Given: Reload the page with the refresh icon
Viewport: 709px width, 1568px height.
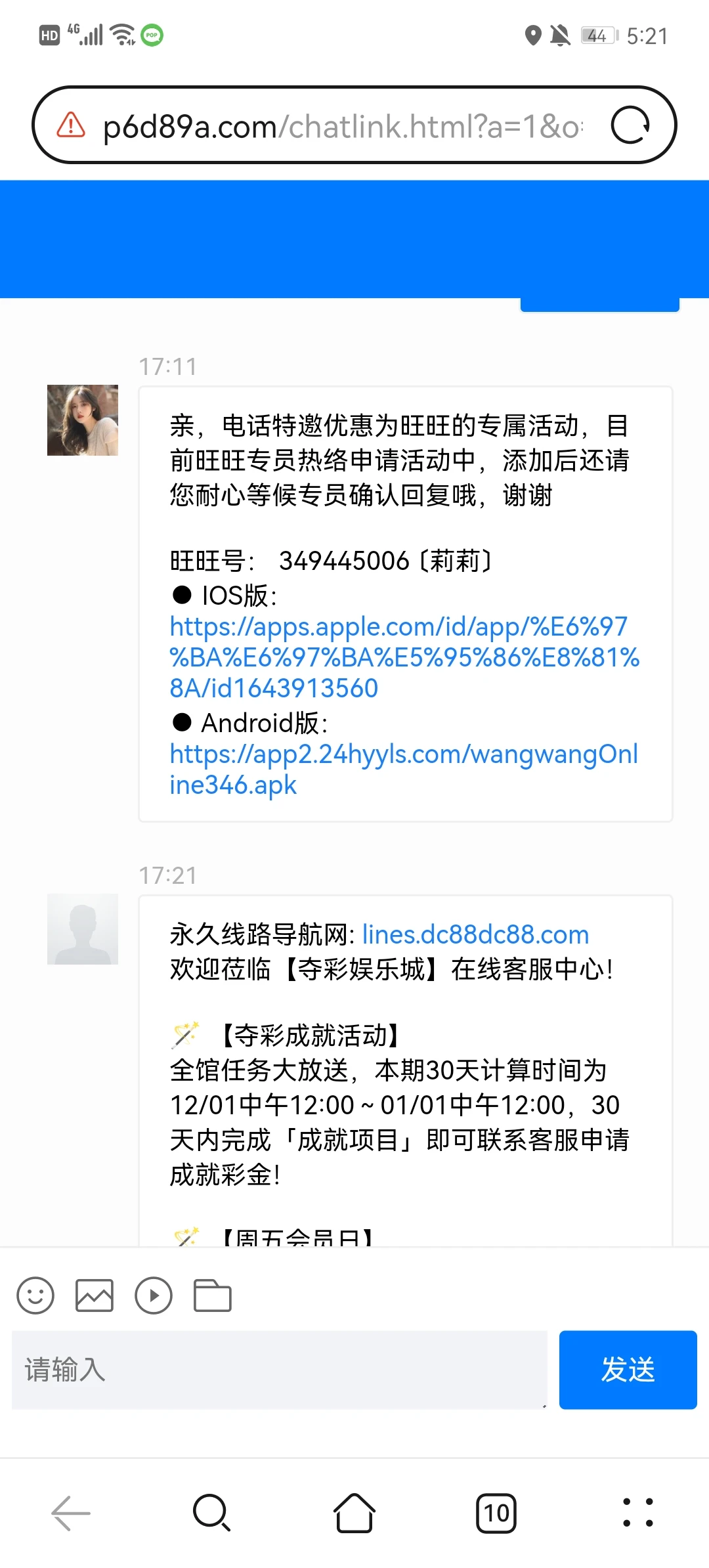Looking at the screenshot, I should 630,125.
